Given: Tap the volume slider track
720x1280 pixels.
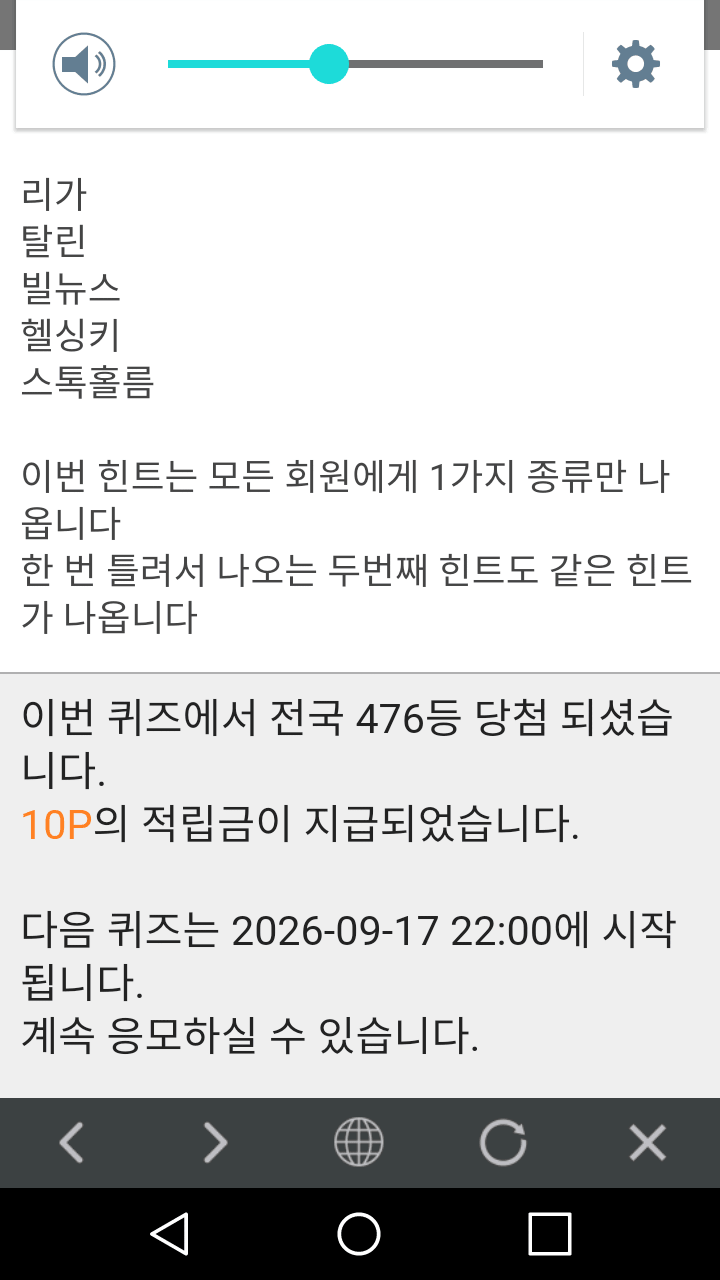Looking at the screenshot, I should tap(355, 65).
